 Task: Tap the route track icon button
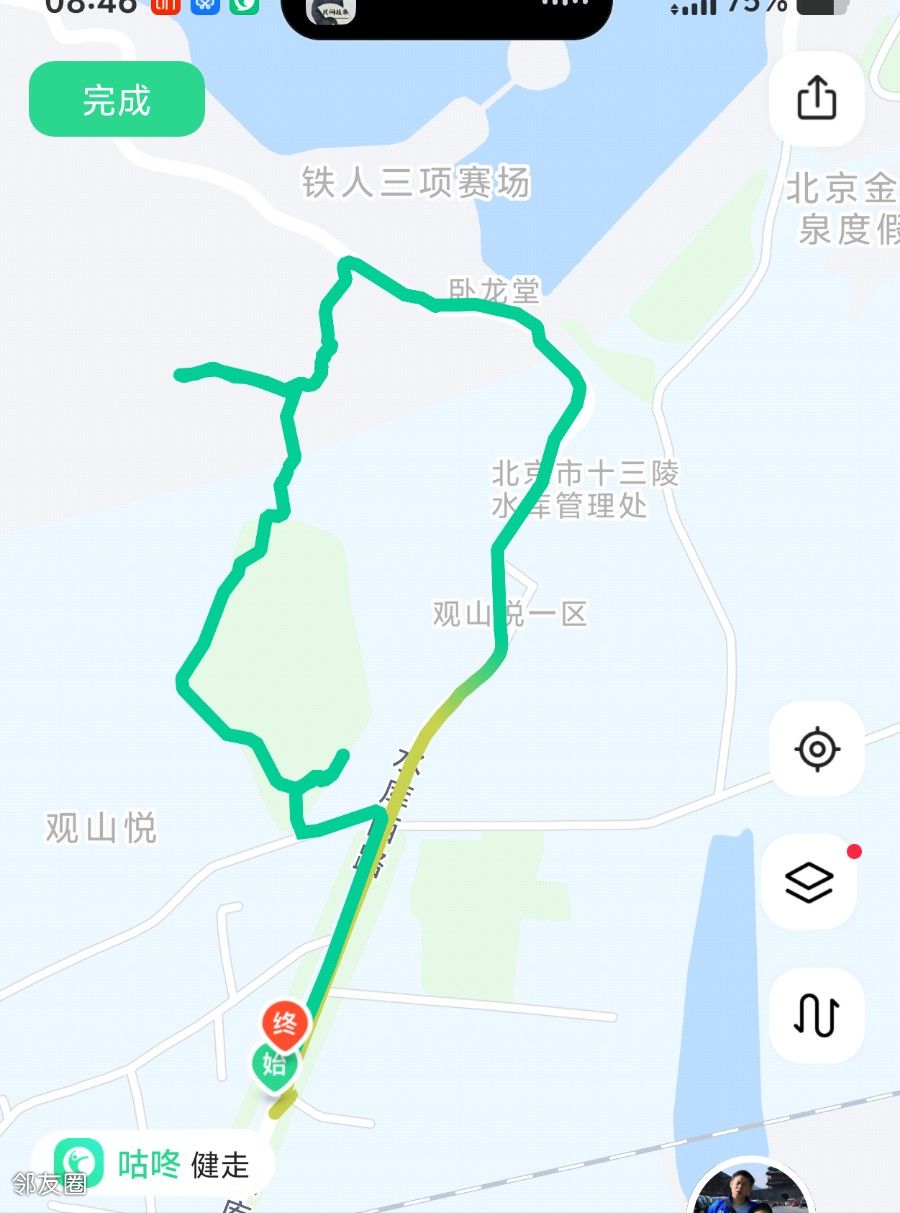(x=816, y=1014)
